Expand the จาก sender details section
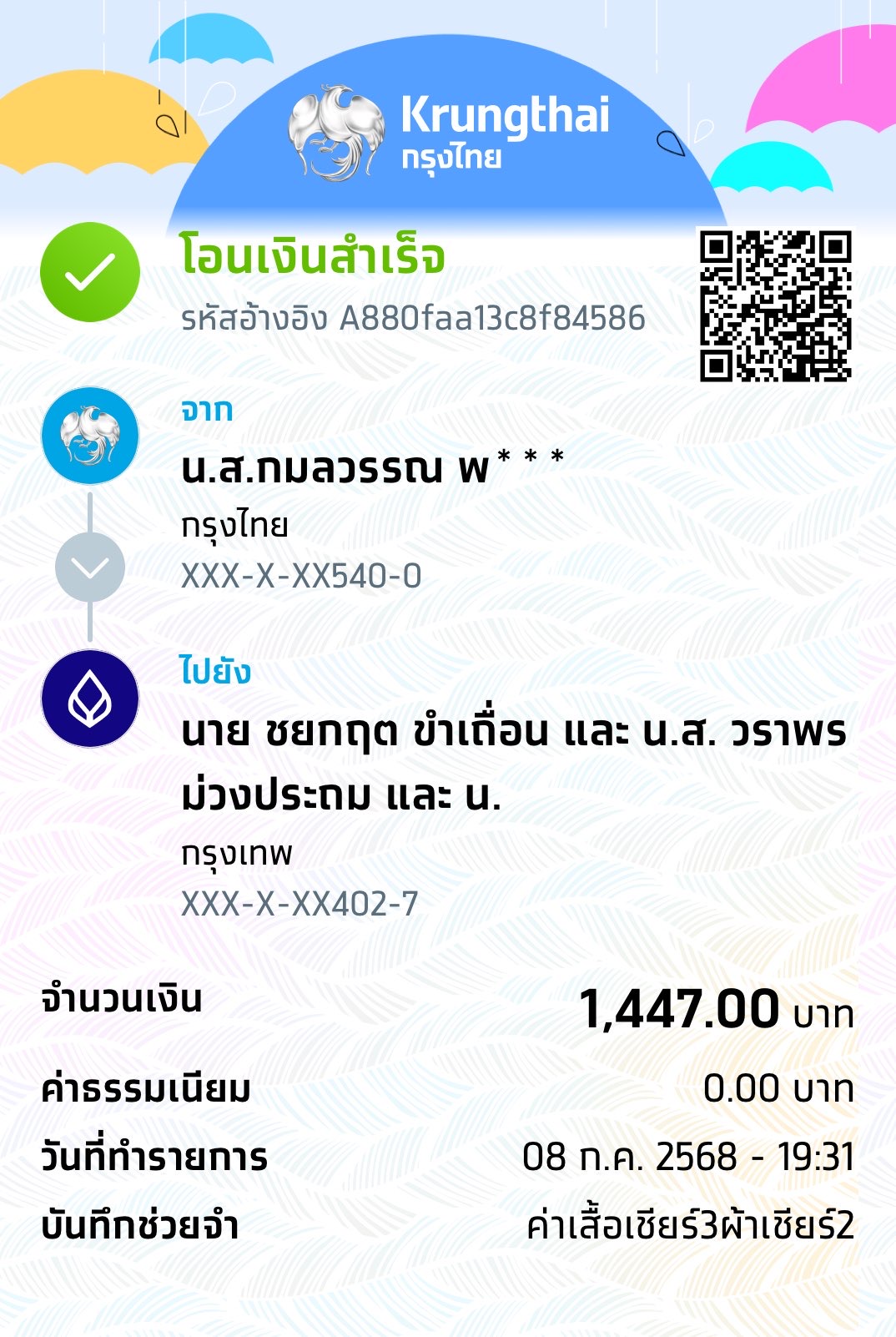The image size is (896, 1337). pyautogui.click(x=204, y=409)
